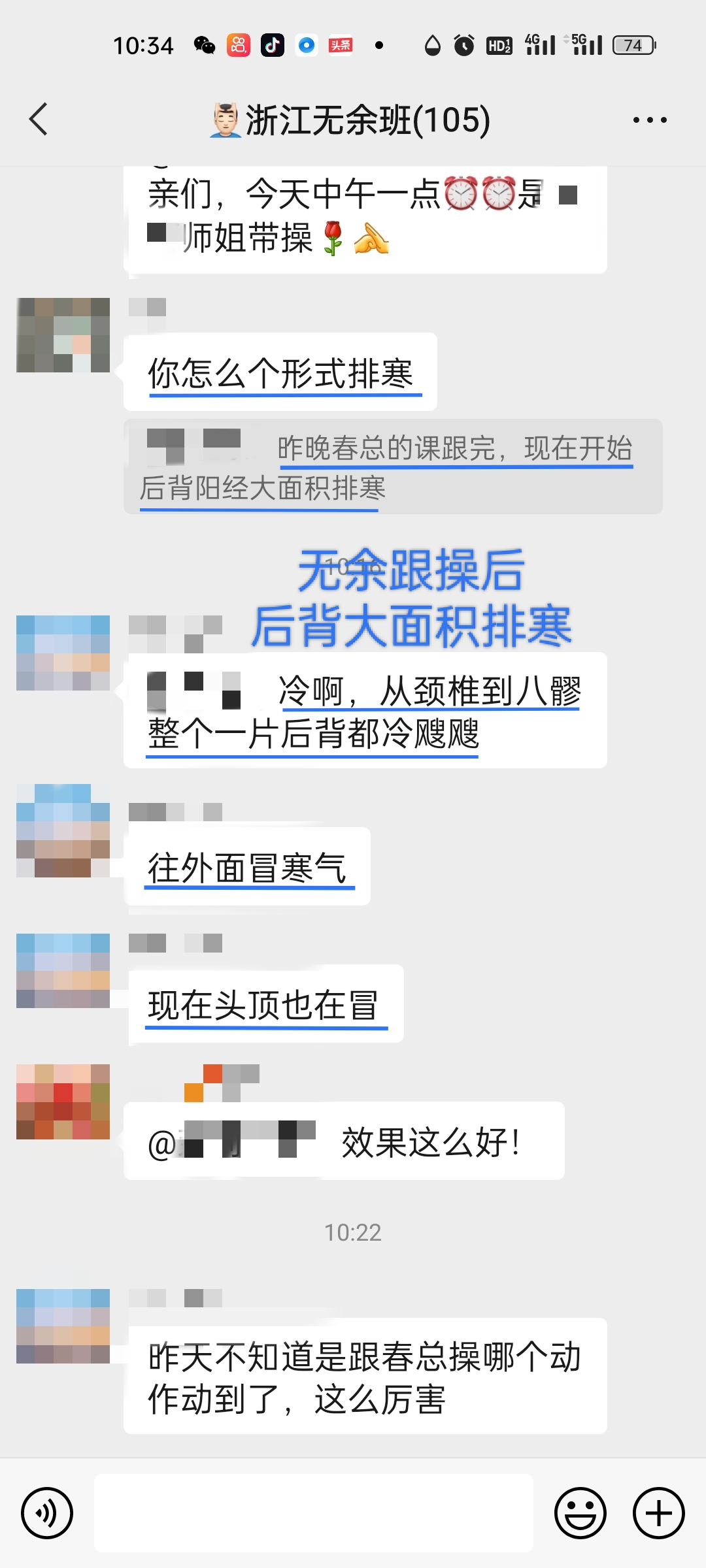The height and width of the screenshot is (1568, 706).
Task: Go back from the 浙江无余班 chat
Action: click(x=39, y=120)
